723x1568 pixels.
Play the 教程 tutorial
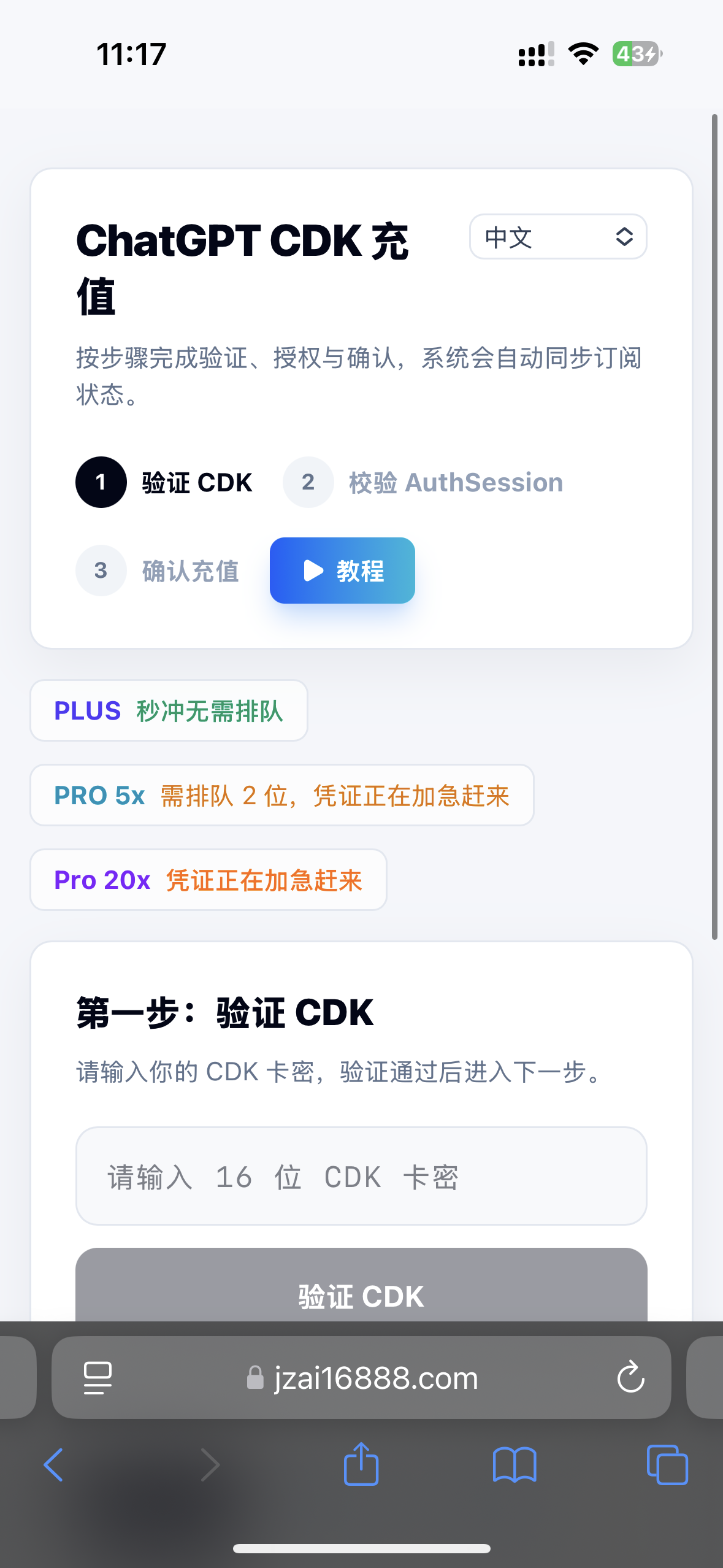click(x=342, y=571)
